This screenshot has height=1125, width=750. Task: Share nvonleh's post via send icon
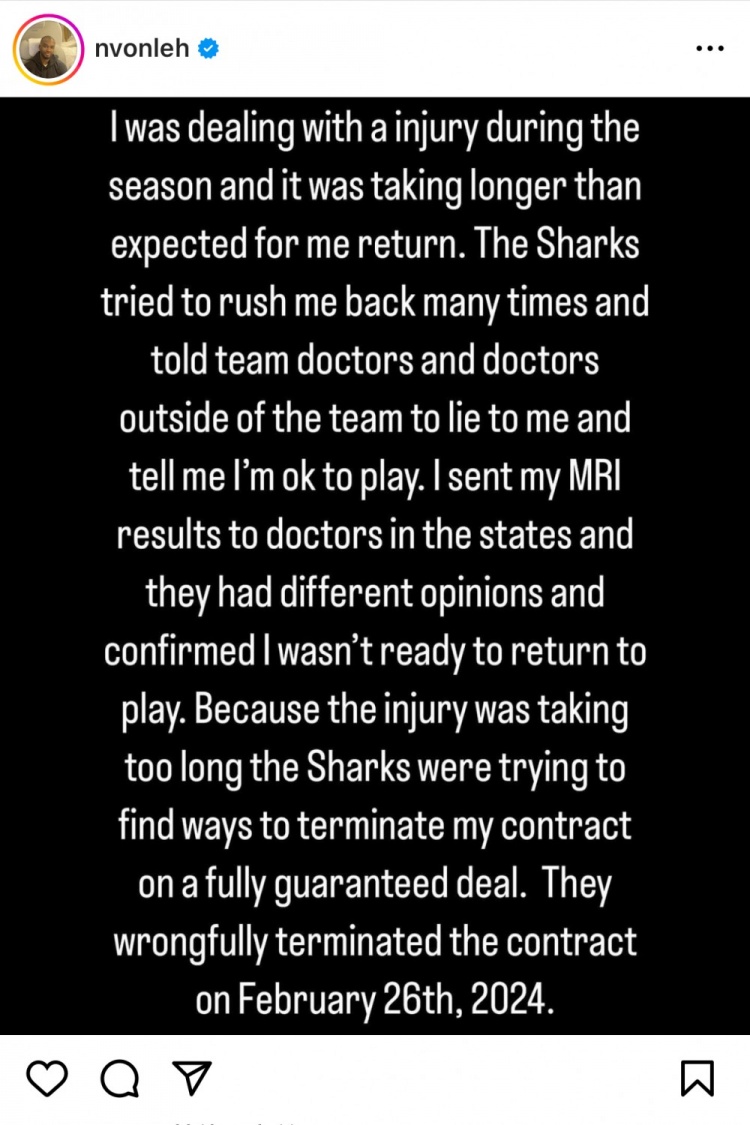191,1078
